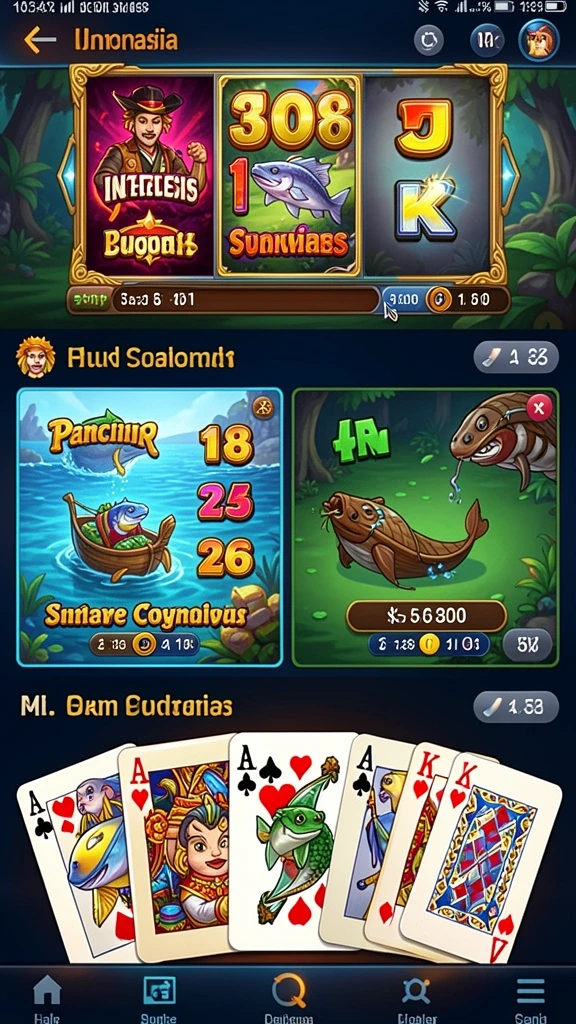The height and width of the screenshot is (1024, 576).
Task: Tap the settings icon on the boat card
Action: [263, 408]
